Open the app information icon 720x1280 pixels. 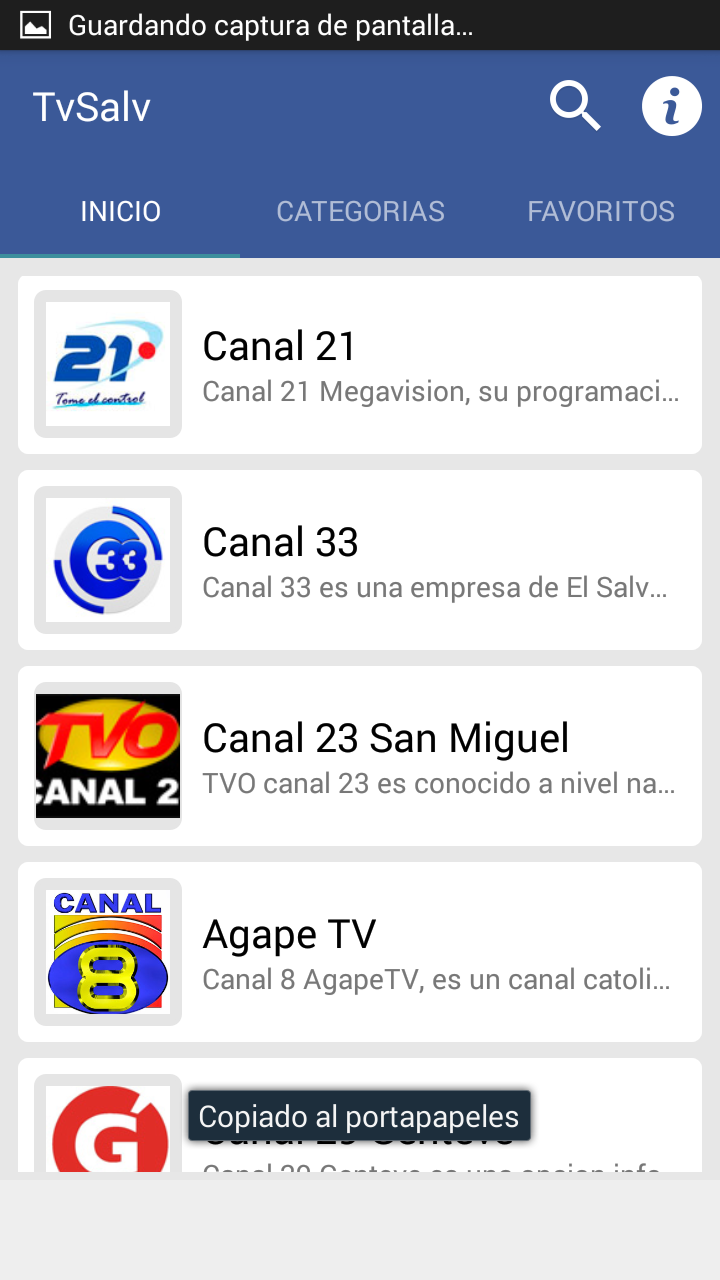coord(671,106)
